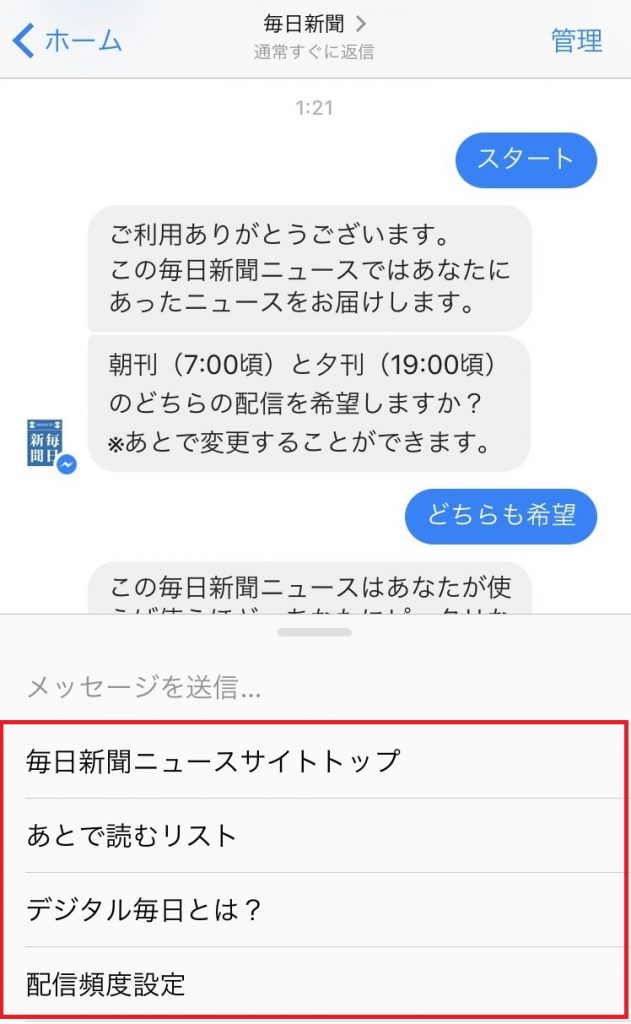Screen dimensions: 631x1024
Task: Open あとで読むリスト
Action: coord(132,835)
